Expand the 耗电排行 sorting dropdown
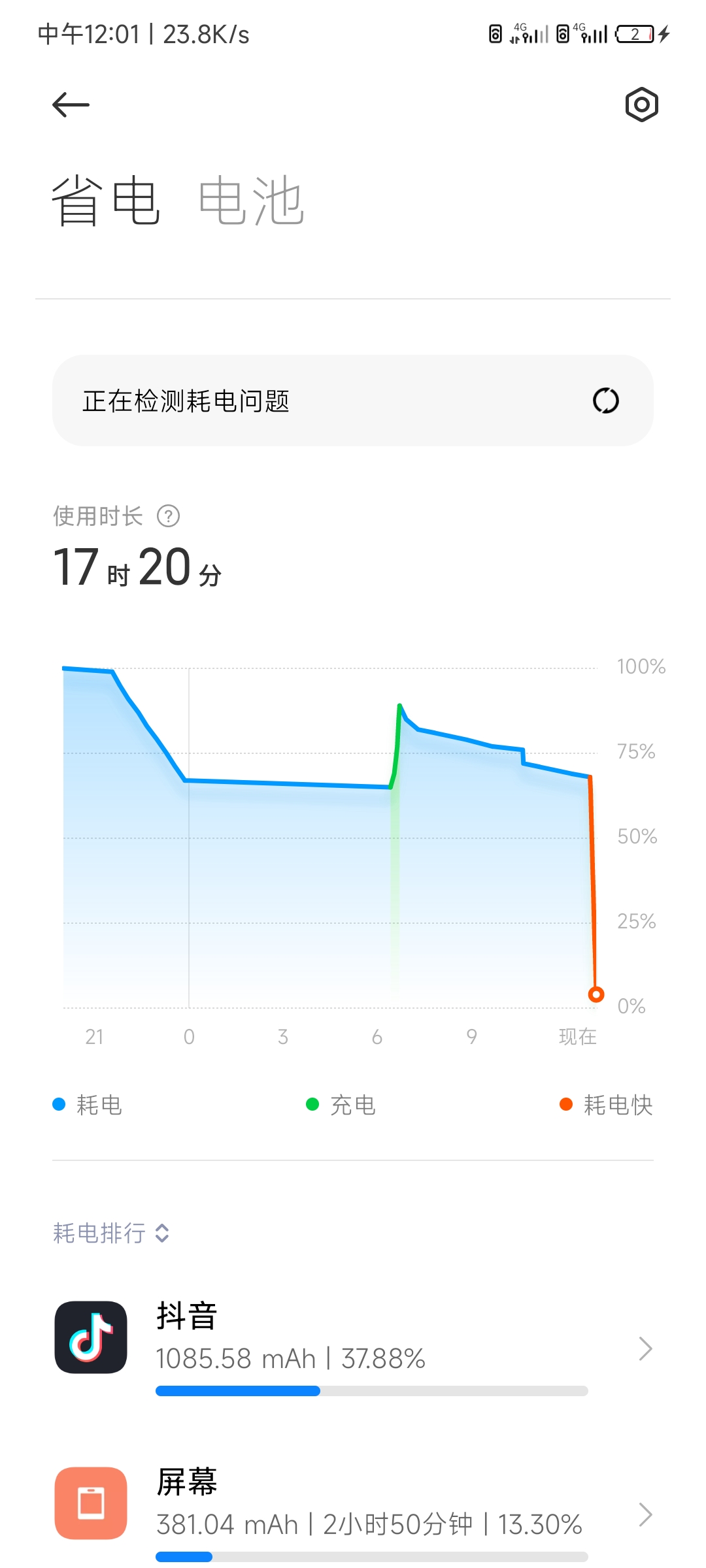This screenshot has height=1568, width=706. click(x=111, y=1233)
